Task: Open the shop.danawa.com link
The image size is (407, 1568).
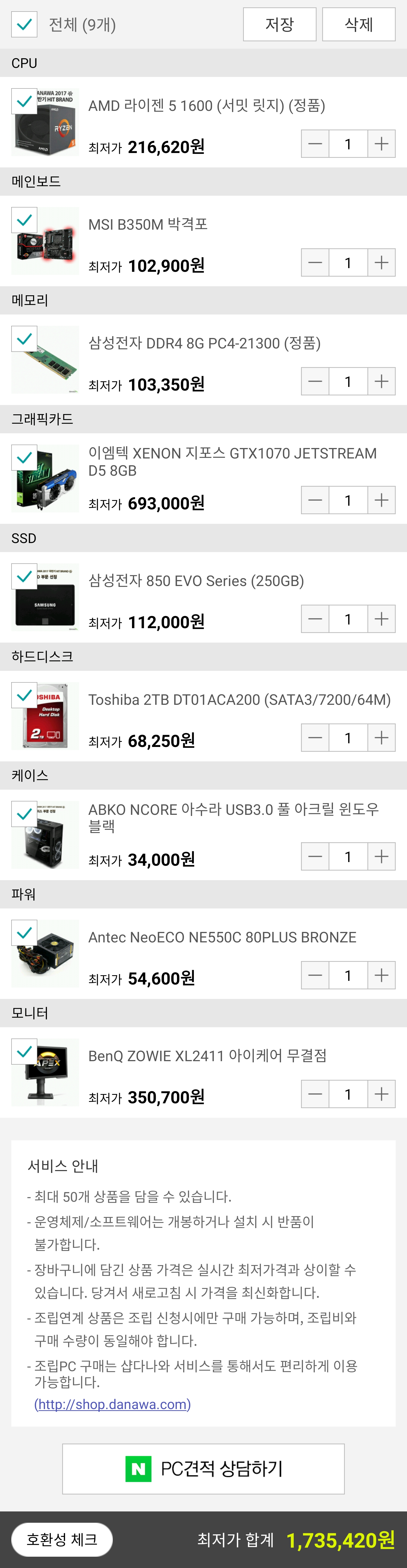Action: 112,1404
